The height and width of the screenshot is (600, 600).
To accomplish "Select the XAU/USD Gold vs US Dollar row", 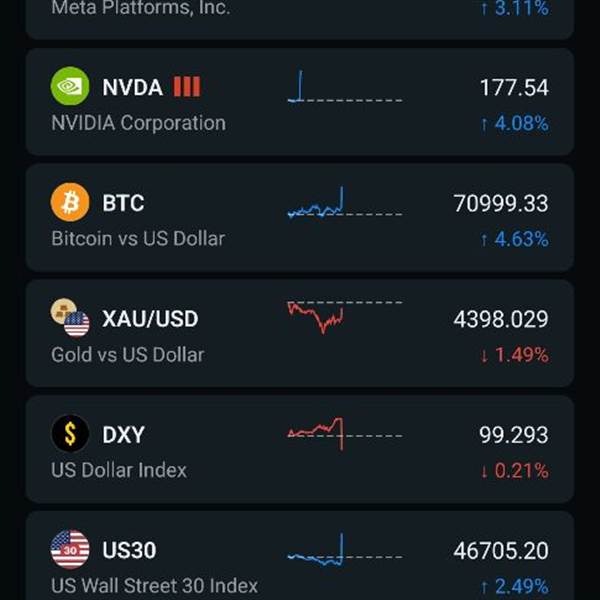I will click(300, 333).
